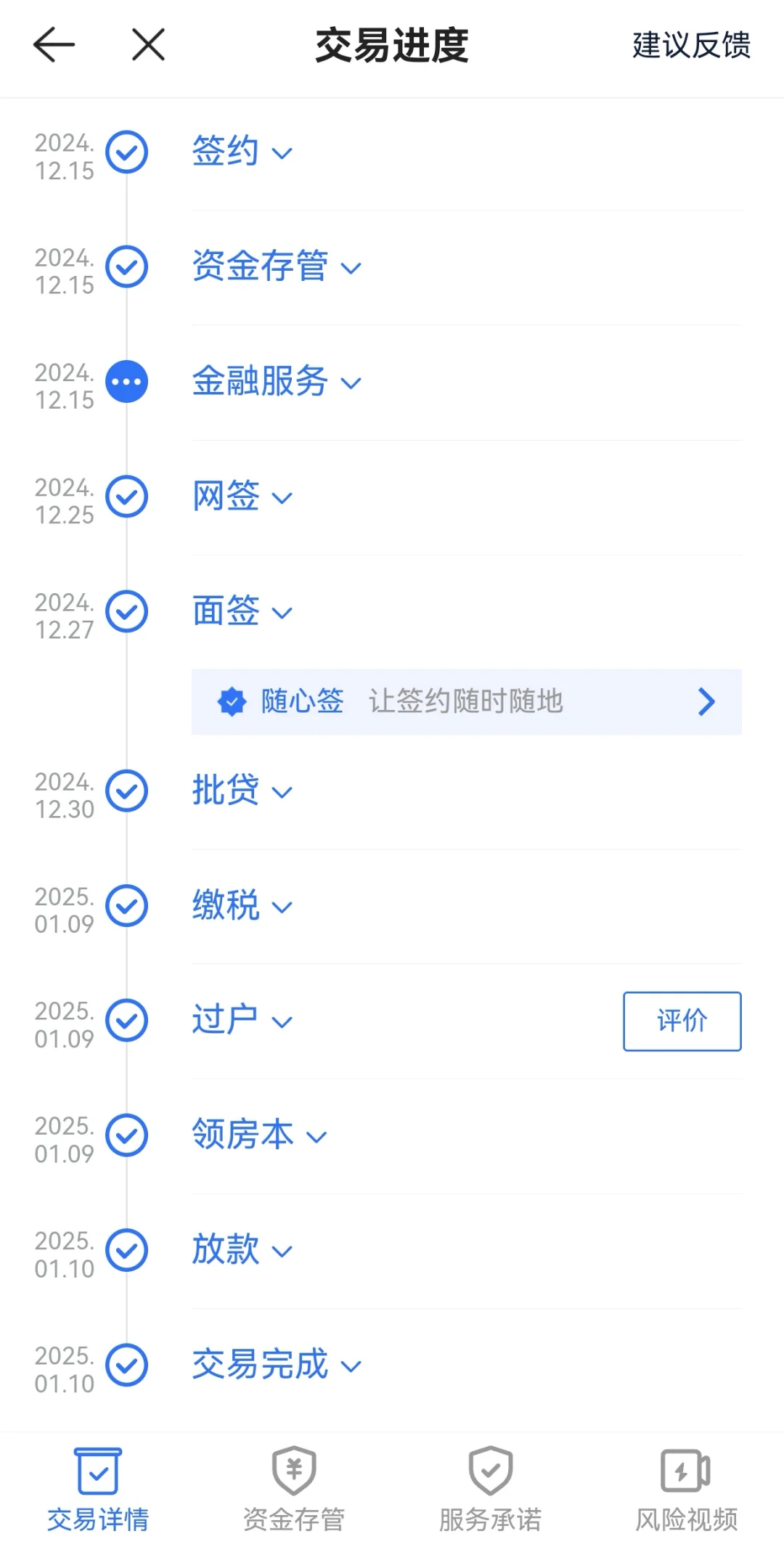Expand the 金融服务 step
784x1547 pixels.
tap(276, 381)
